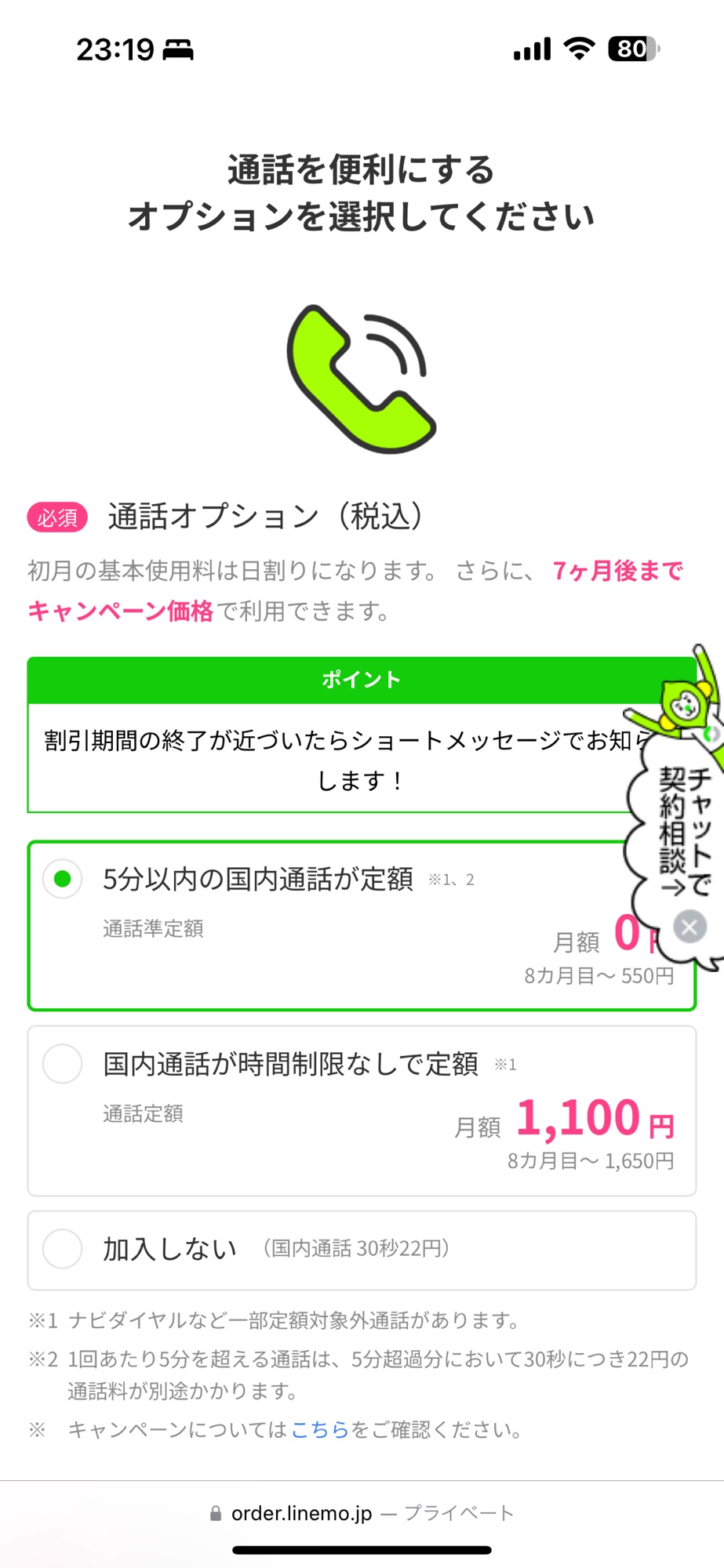Dismiss the chat consultation bubble
The image size is (724, 1568).
tap(689, 927)
